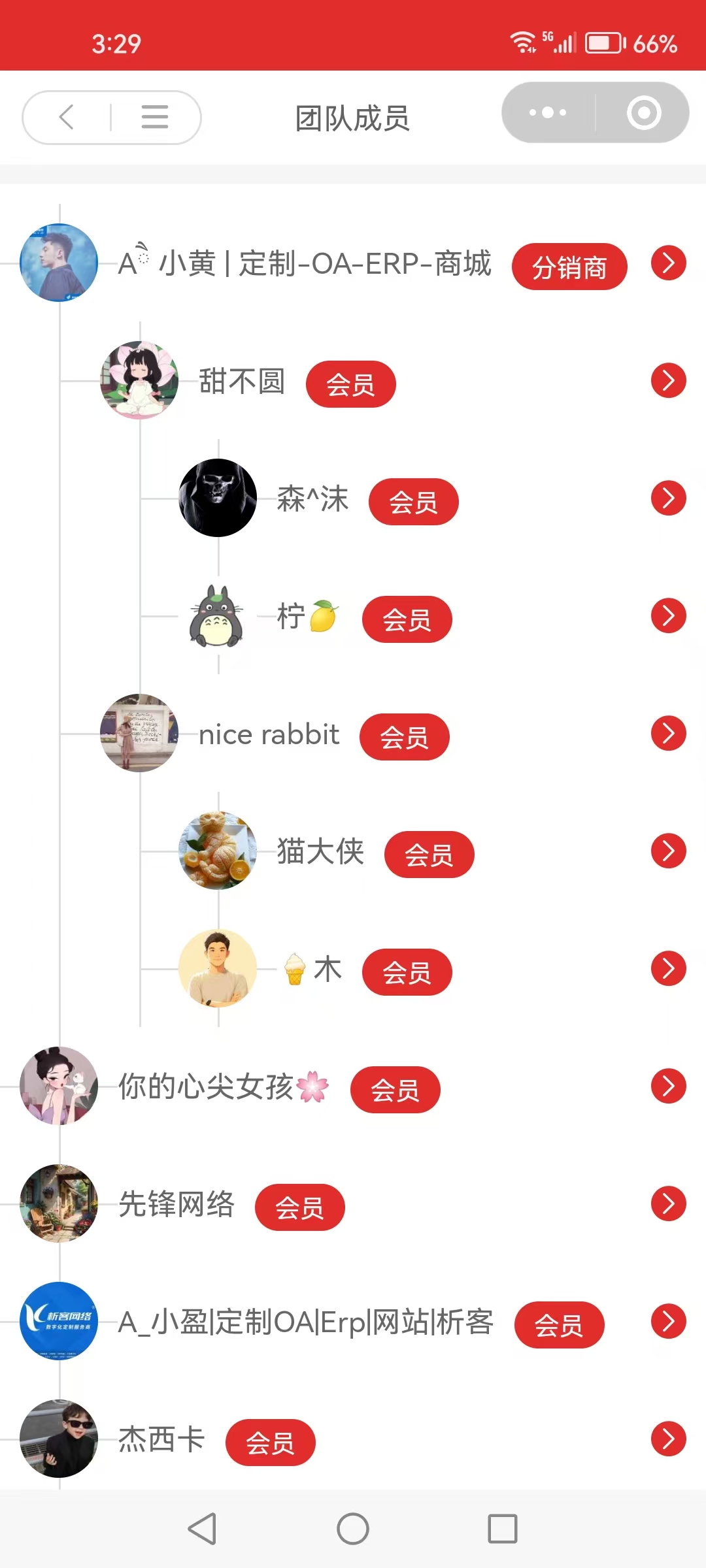Open the ice cream 木 member row
The width and height of the screenshot is (706, 1568).
tap(668, 968)
